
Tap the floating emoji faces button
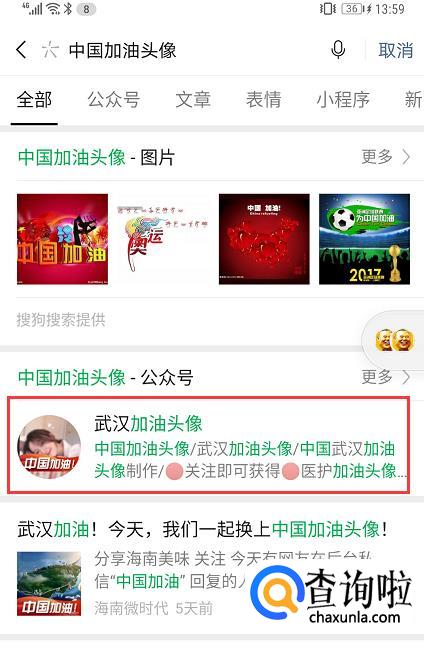tap(395, 340)
